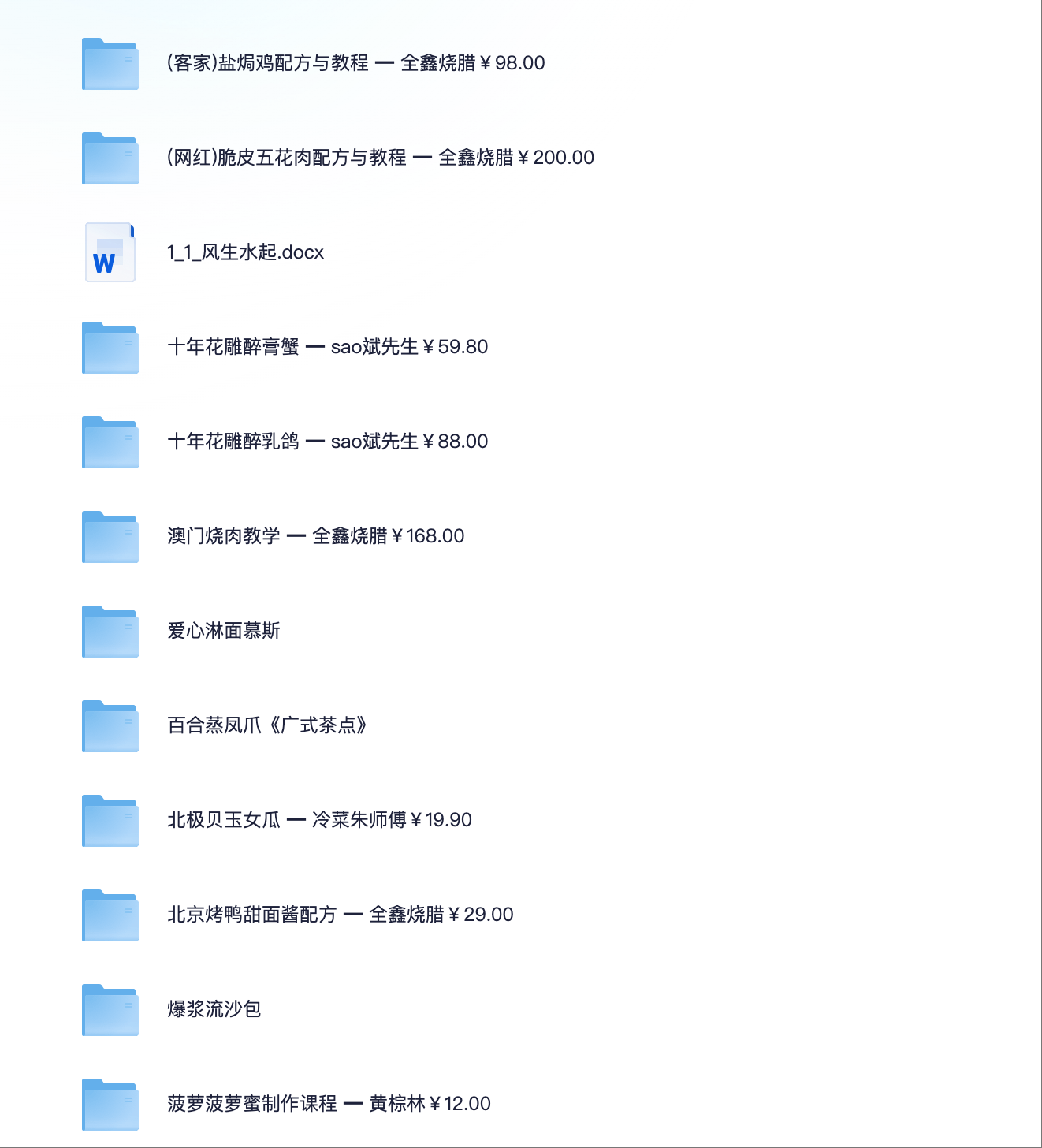Open the (网红)脆皮五花肉配方与教程 folder
The image size is (1042, 1148).
380,158
